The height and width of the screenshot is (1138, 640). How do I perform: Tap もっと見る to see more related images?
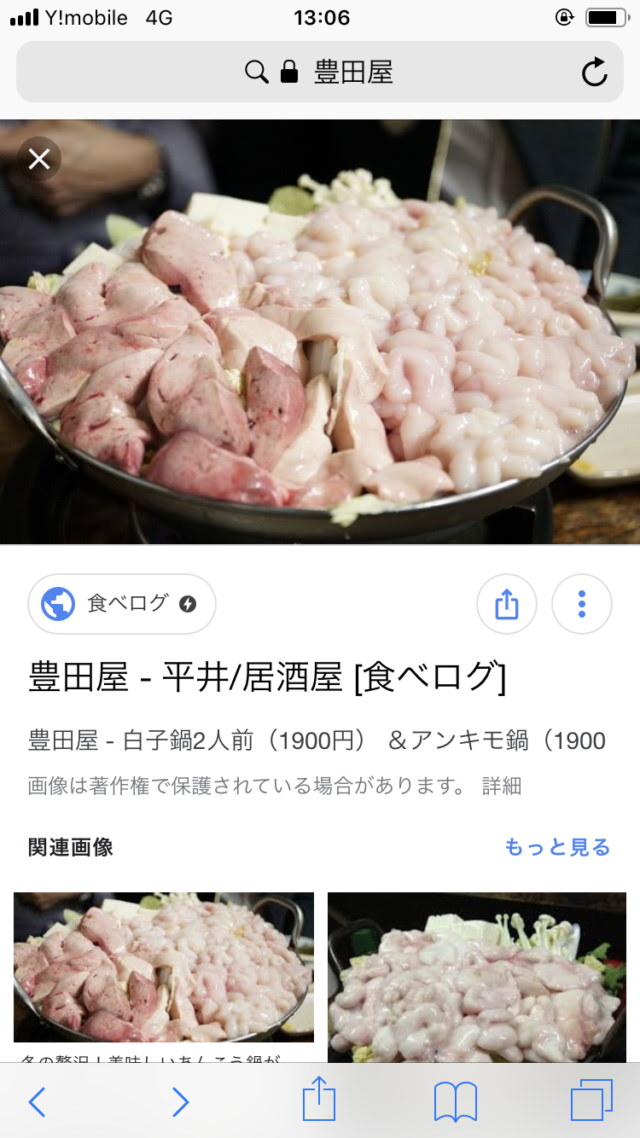[556, 847]
